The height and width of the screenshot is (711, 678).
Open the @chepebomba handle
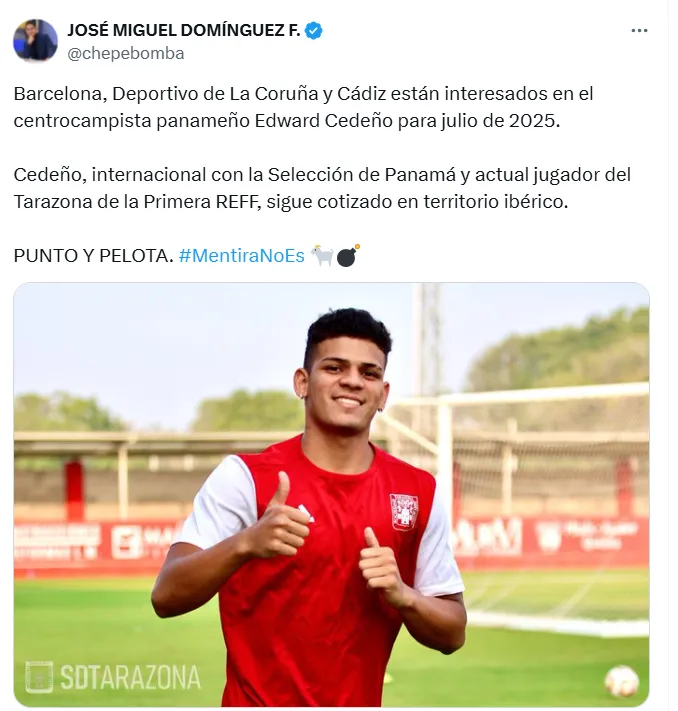tap(126, 54)
